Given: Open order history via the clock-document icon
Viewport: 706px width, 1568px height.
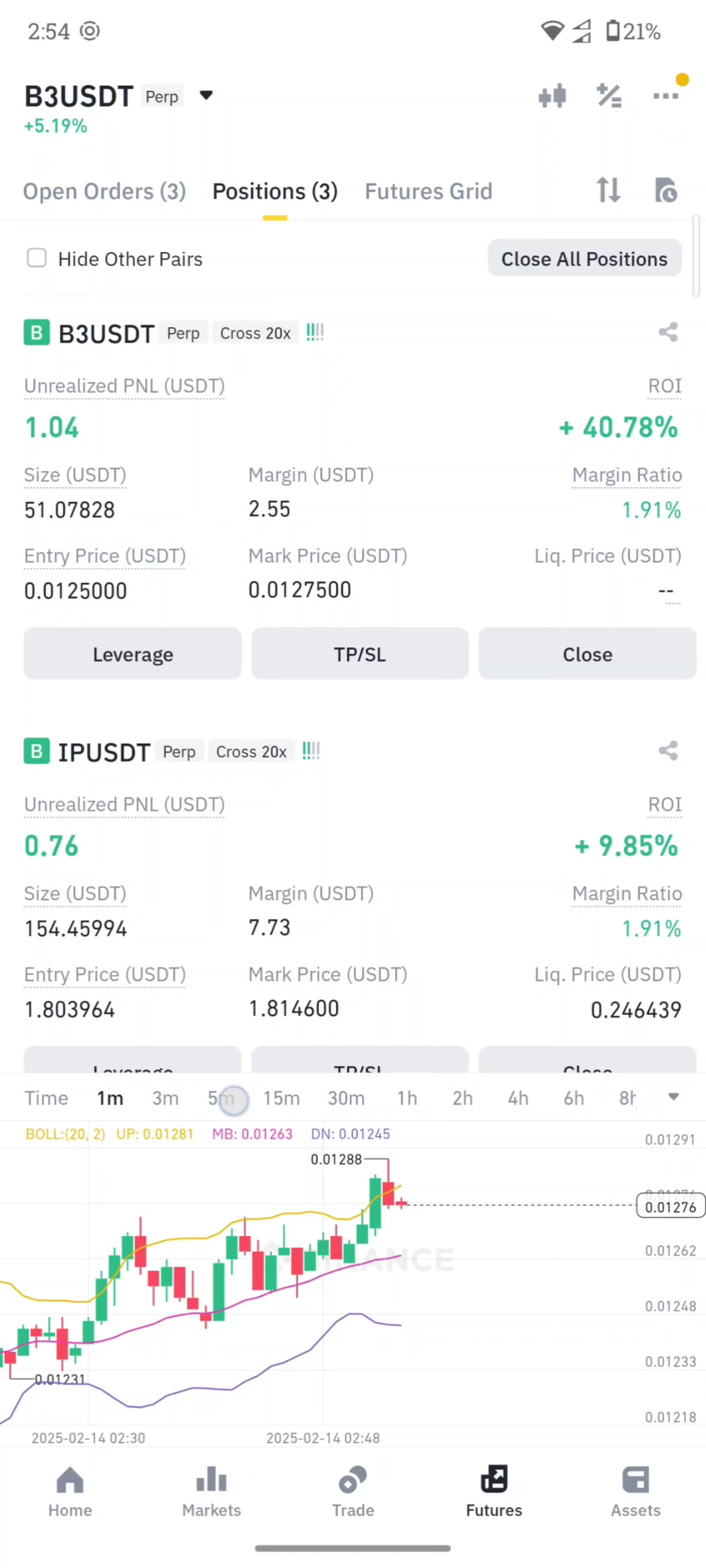Looking at the screenshot, I should 665,191.
